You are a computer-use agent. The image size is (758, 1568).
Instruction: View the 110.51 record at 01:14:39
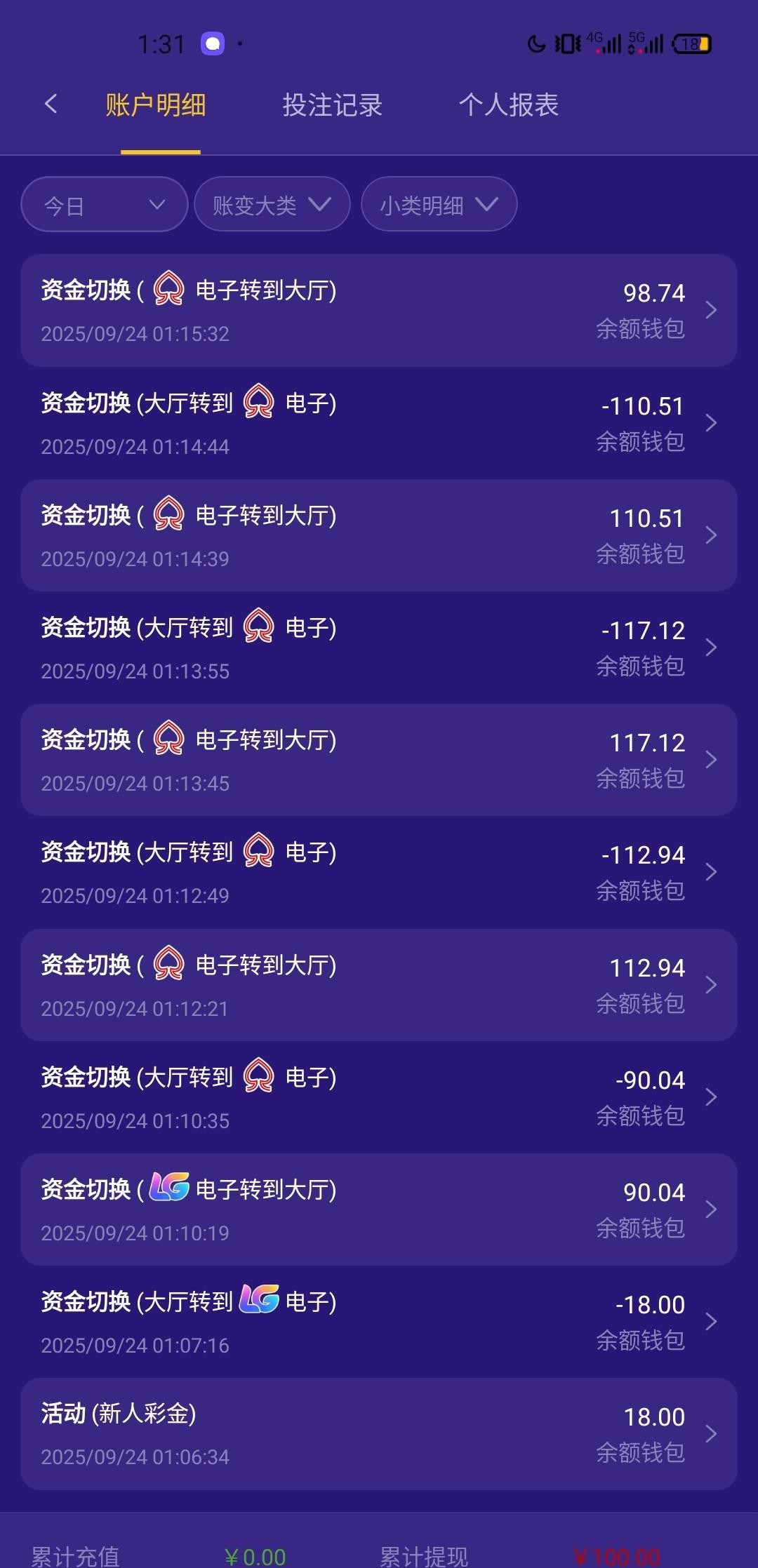[x=378, y=535]
